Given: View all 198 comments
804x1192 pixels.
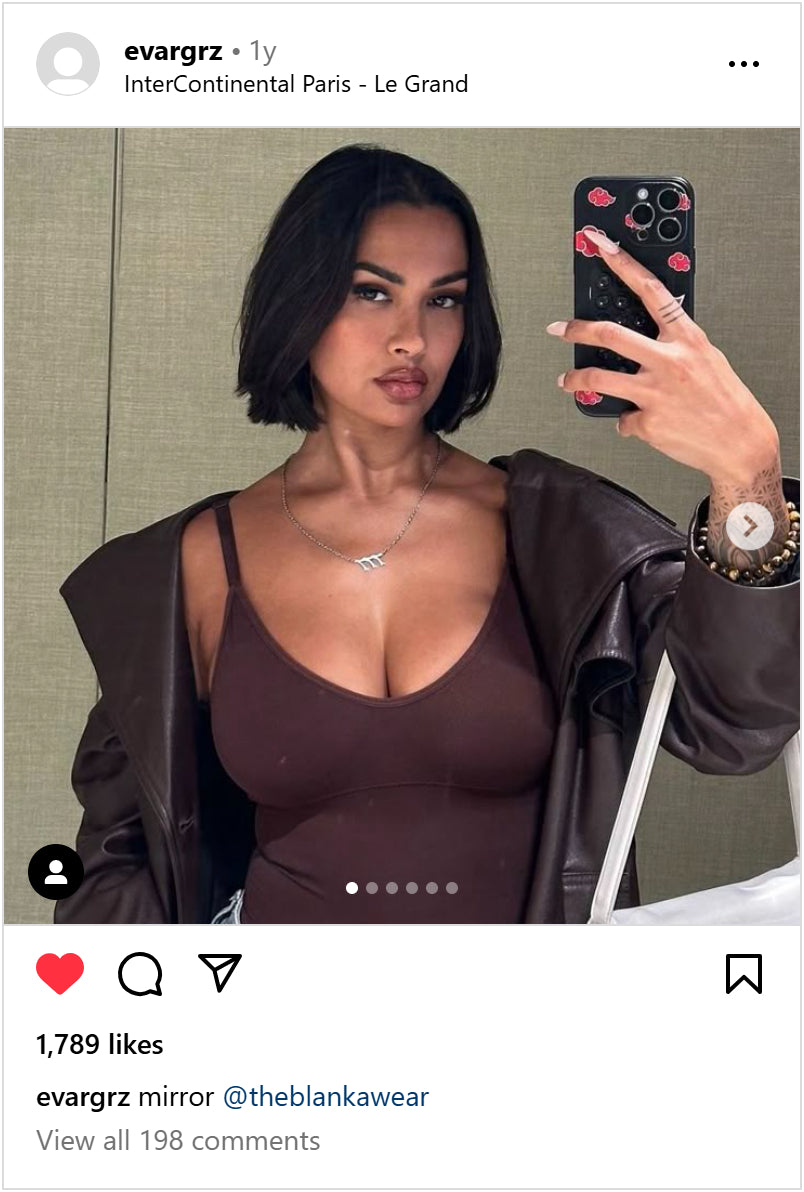Looking at the screenshot, I should pyautogui.click(x=178, y=1140).
